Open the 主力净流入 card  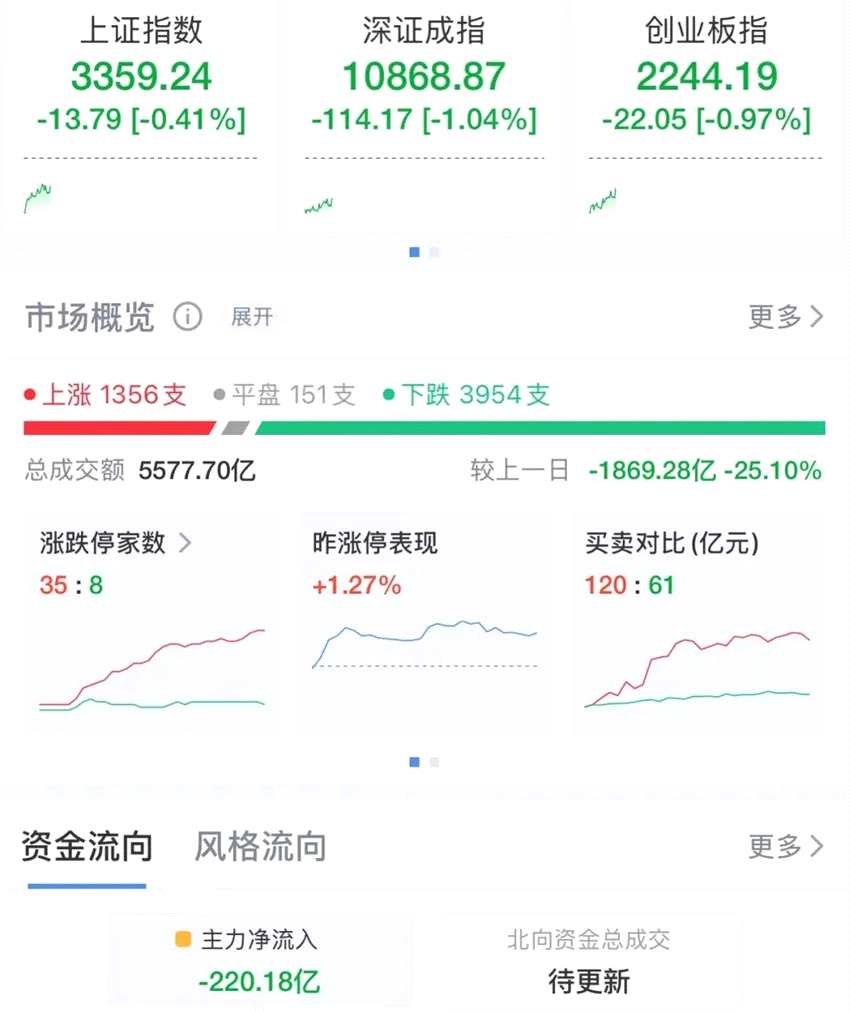pos(260,960)
